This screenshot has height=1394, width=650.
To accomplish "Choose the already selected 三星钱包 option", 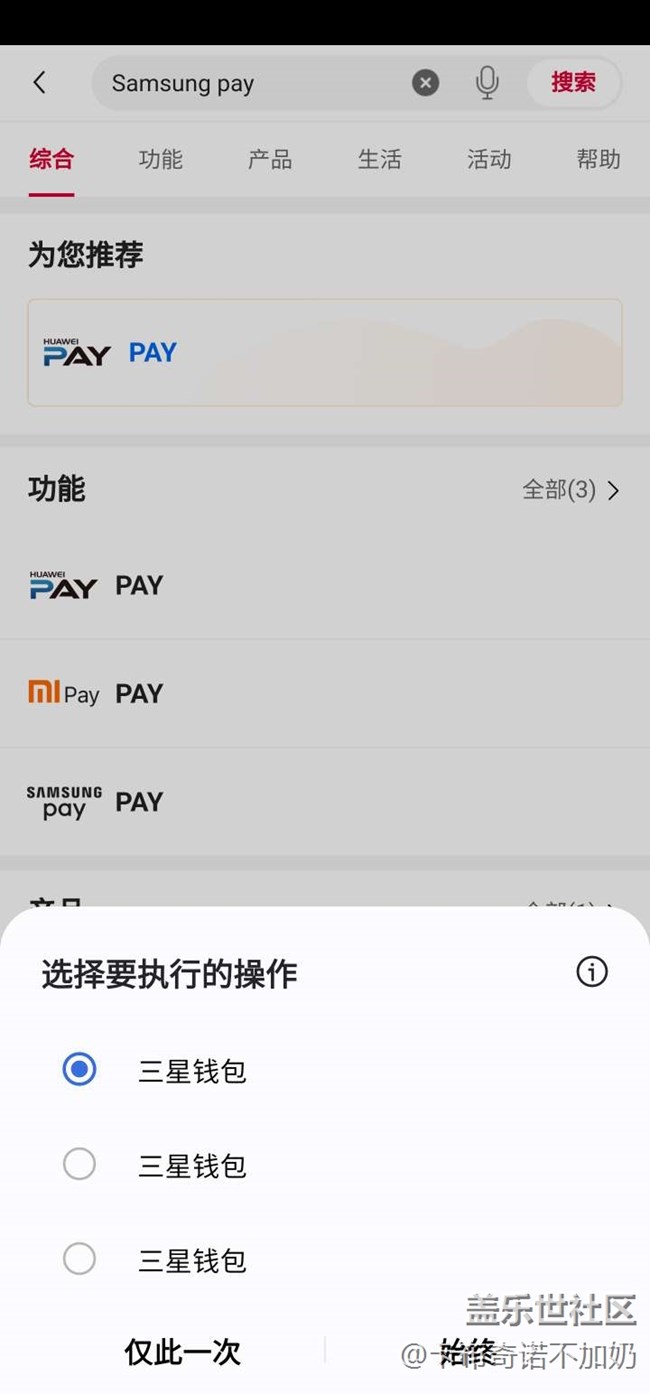I will [x=325, y=1070].
